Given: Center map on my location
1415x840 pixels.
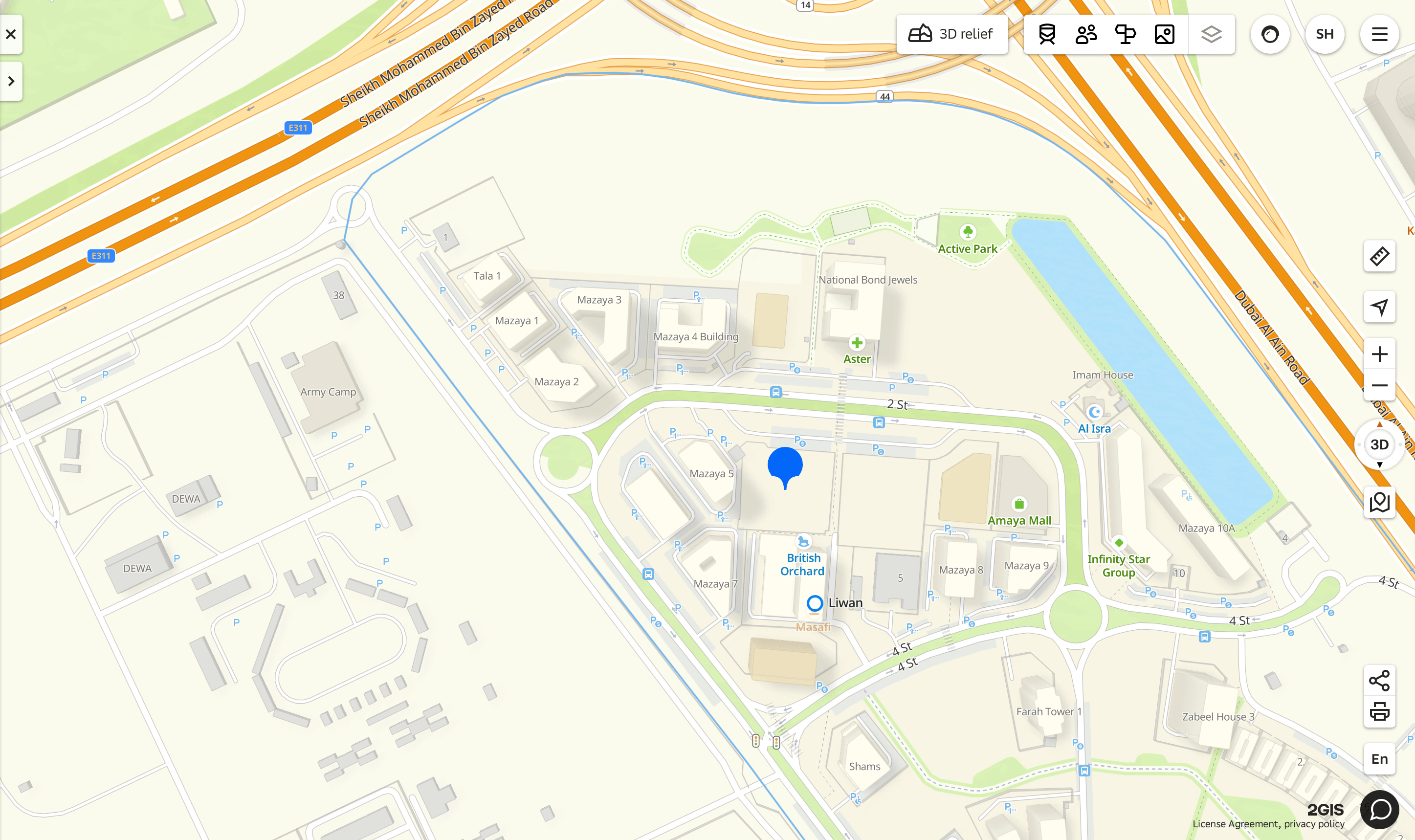Looking at the screenshot, I should click(x=1379, y=307).
